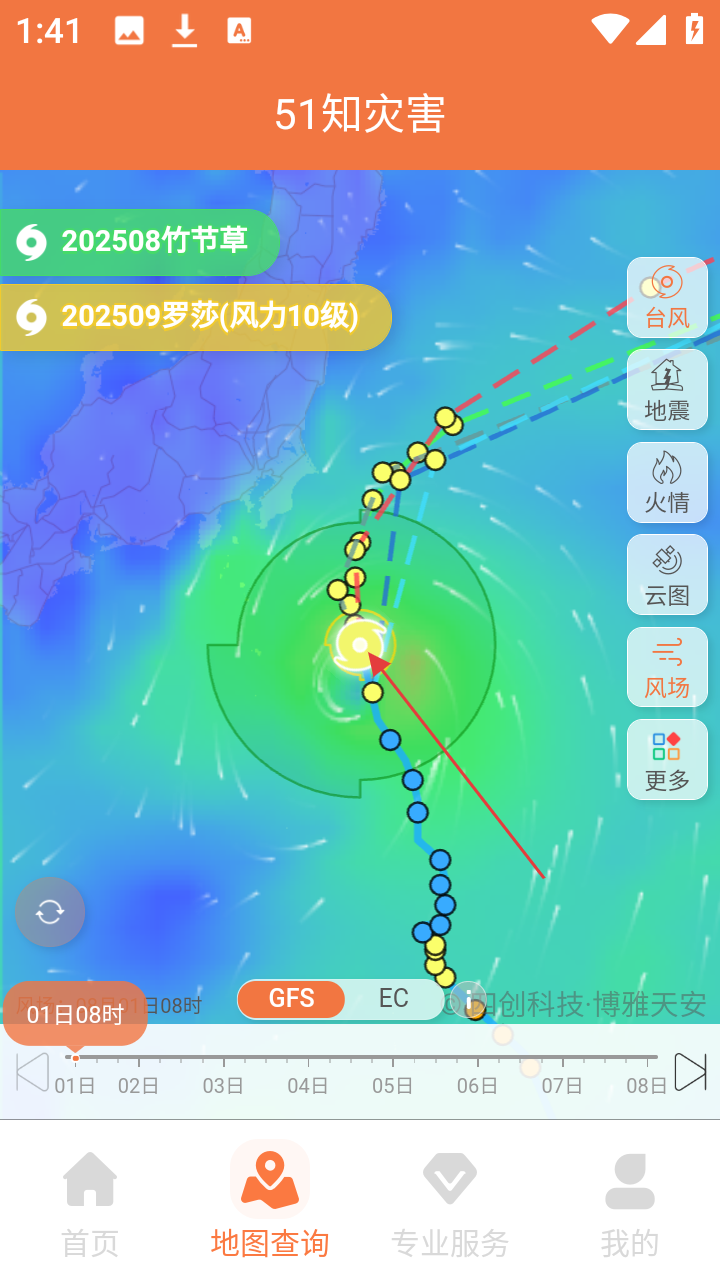Switch forecast model to GFS
This screenshot has height=1280, width=720.
coord(292,999)
